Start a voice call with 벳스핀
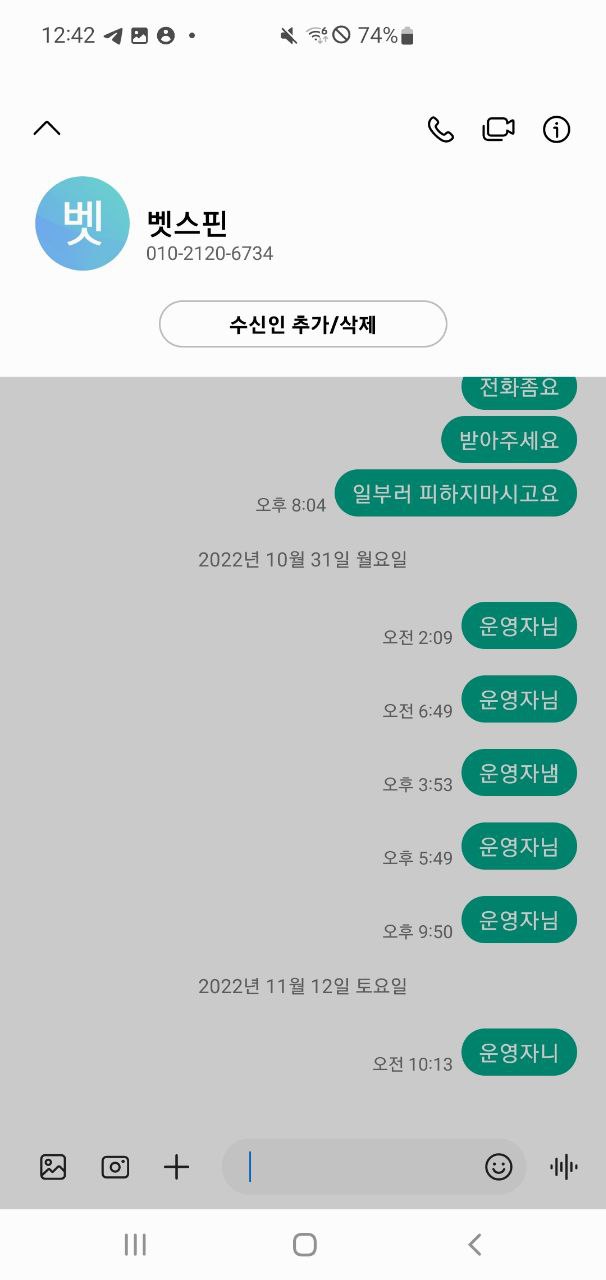 point(440,129)
